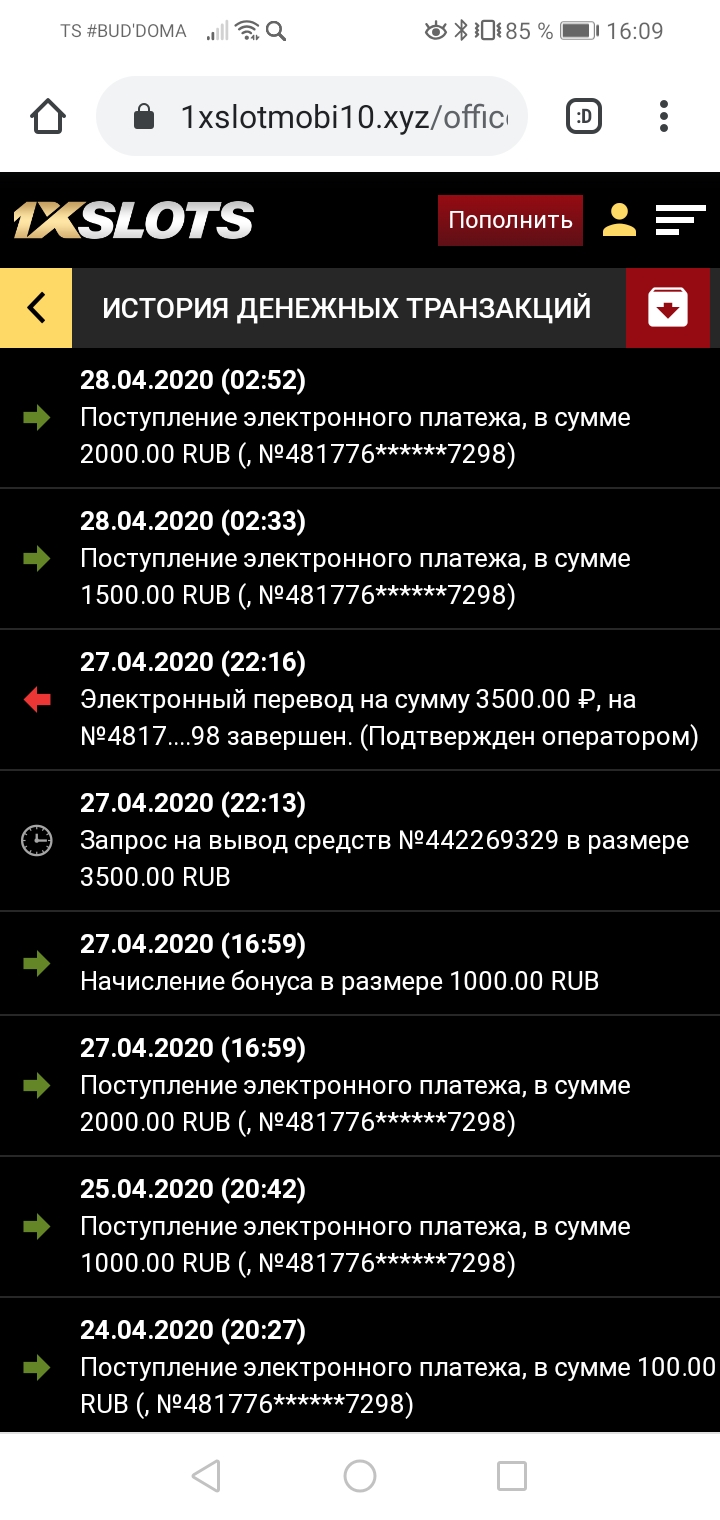Open the user profile icon

click(x=619, y=220)
